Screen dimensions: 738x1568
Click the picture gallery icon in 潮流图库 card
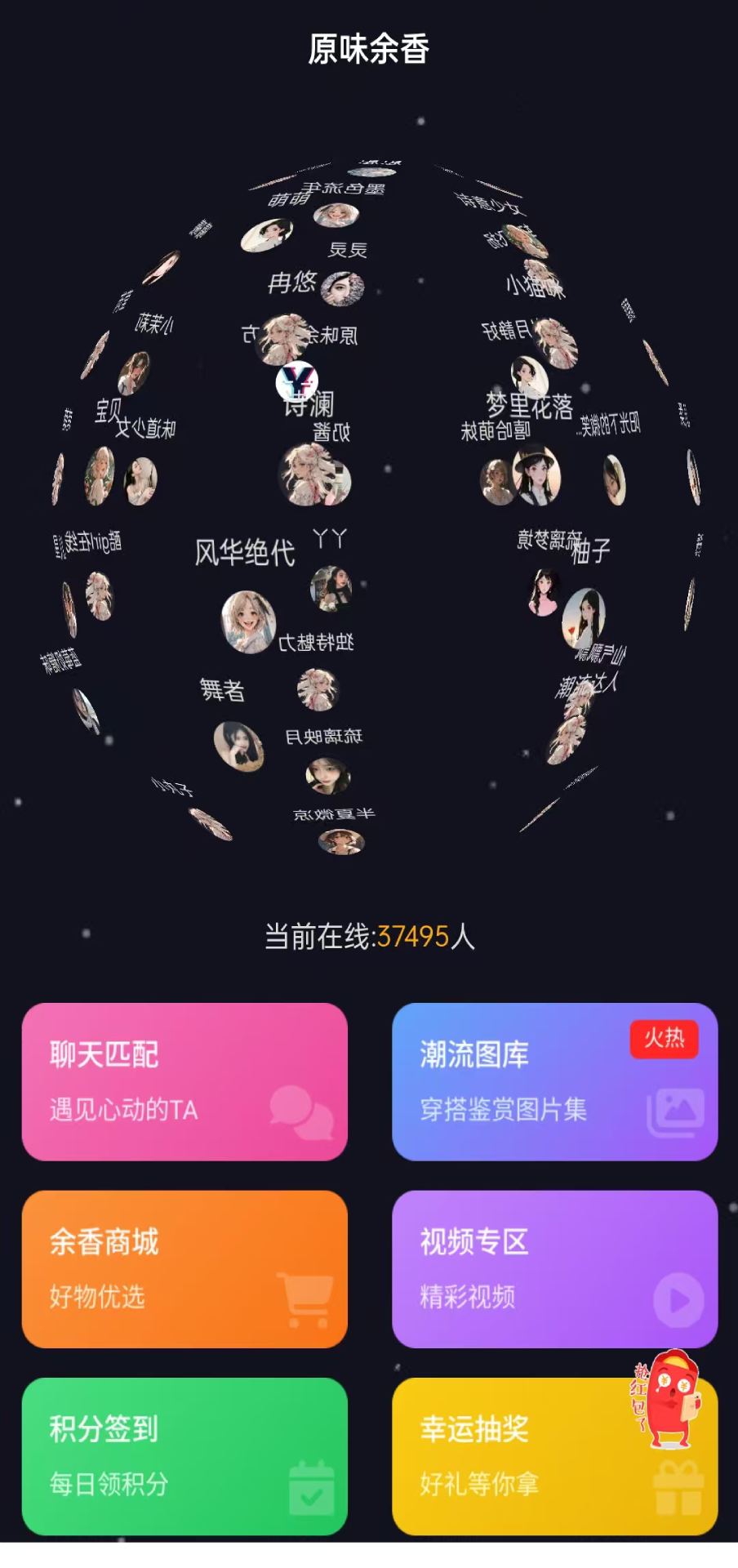point(677,1107)
